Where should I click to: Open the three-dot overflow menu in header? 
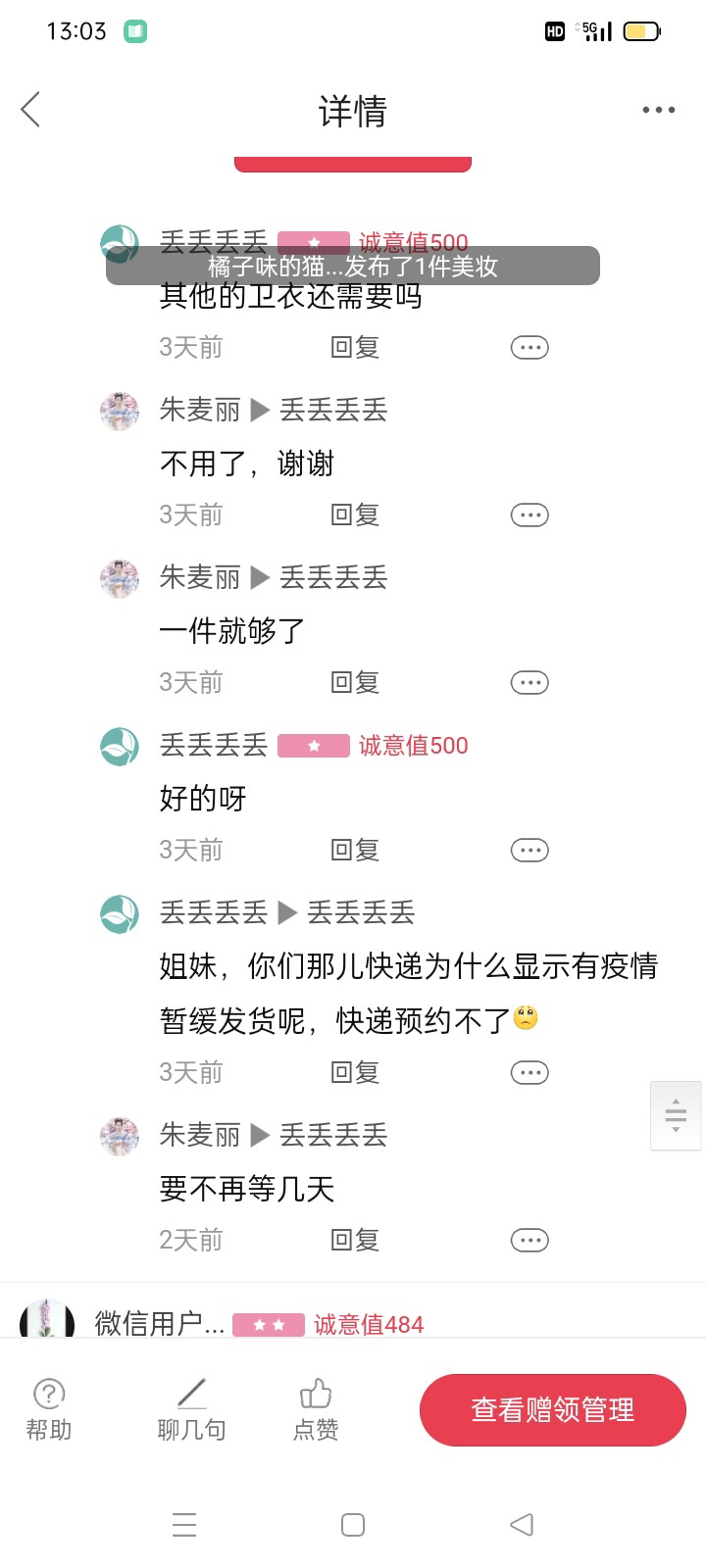(658, 110)
